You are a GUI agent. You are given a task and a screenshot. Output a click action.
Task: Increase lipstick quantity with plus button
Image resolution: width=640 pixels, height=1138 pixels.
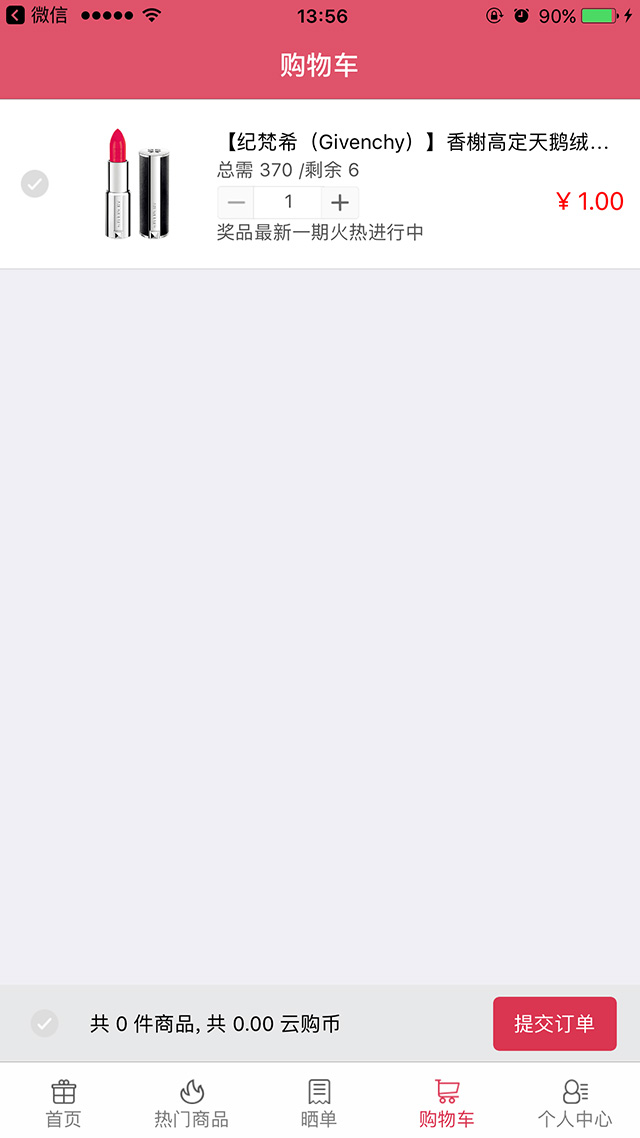(340, 202)
